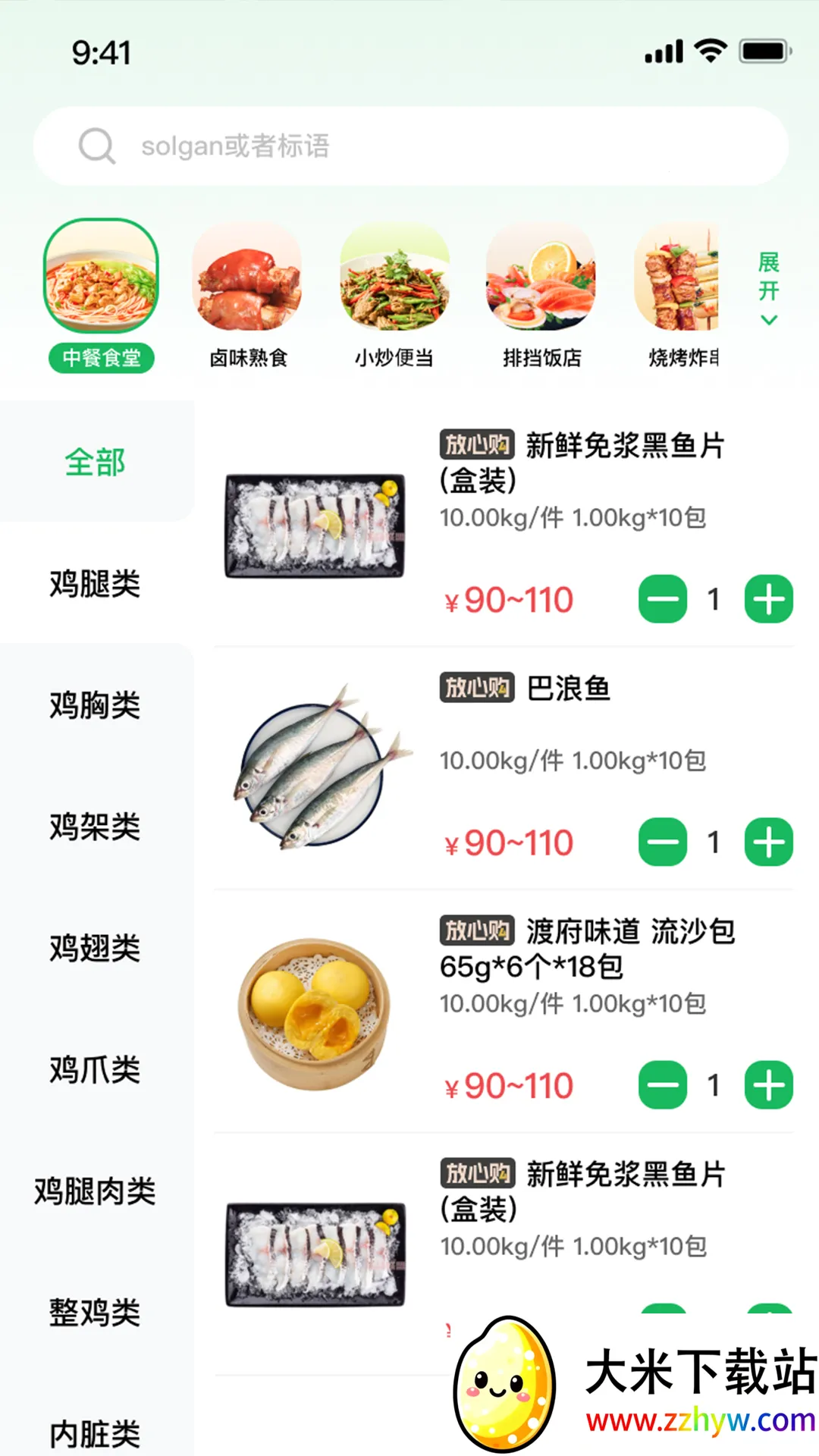Tap the 放心购 badge on 巴浪鱼
The height and width of the screenshot is (1456, 819).
click(x=475, y=689)
